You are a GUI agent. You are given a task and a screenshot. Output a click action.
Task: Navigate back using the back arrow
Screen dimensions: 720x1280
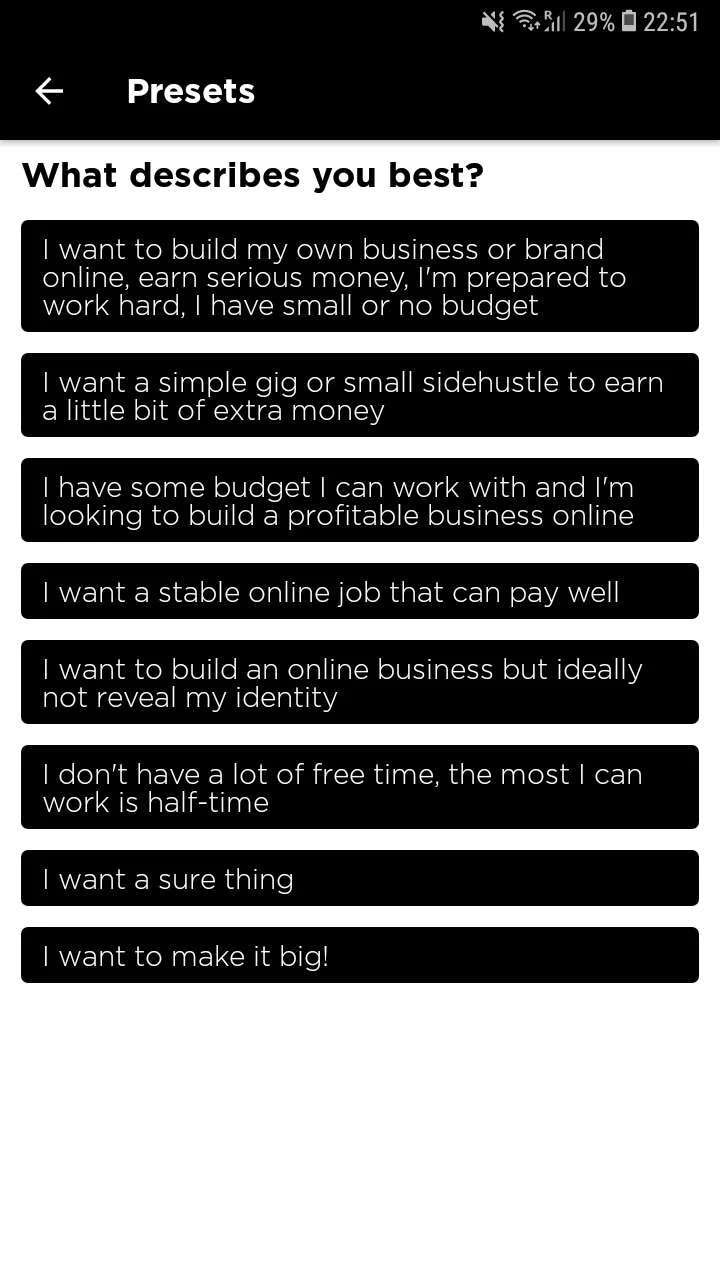pos(48,91)
